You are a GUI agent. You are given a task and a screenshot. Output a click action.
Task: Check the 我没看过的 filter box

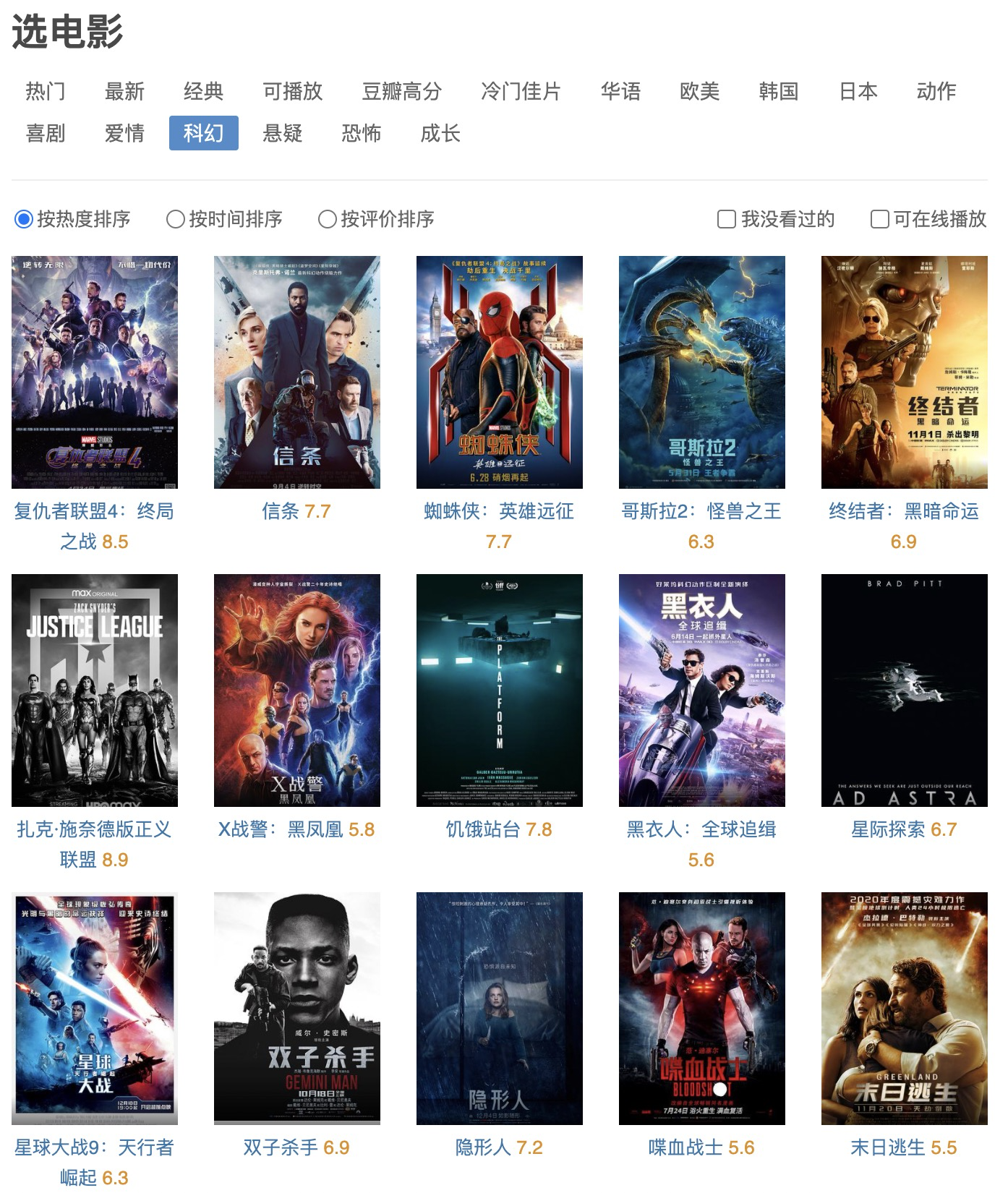pos(726,219)
